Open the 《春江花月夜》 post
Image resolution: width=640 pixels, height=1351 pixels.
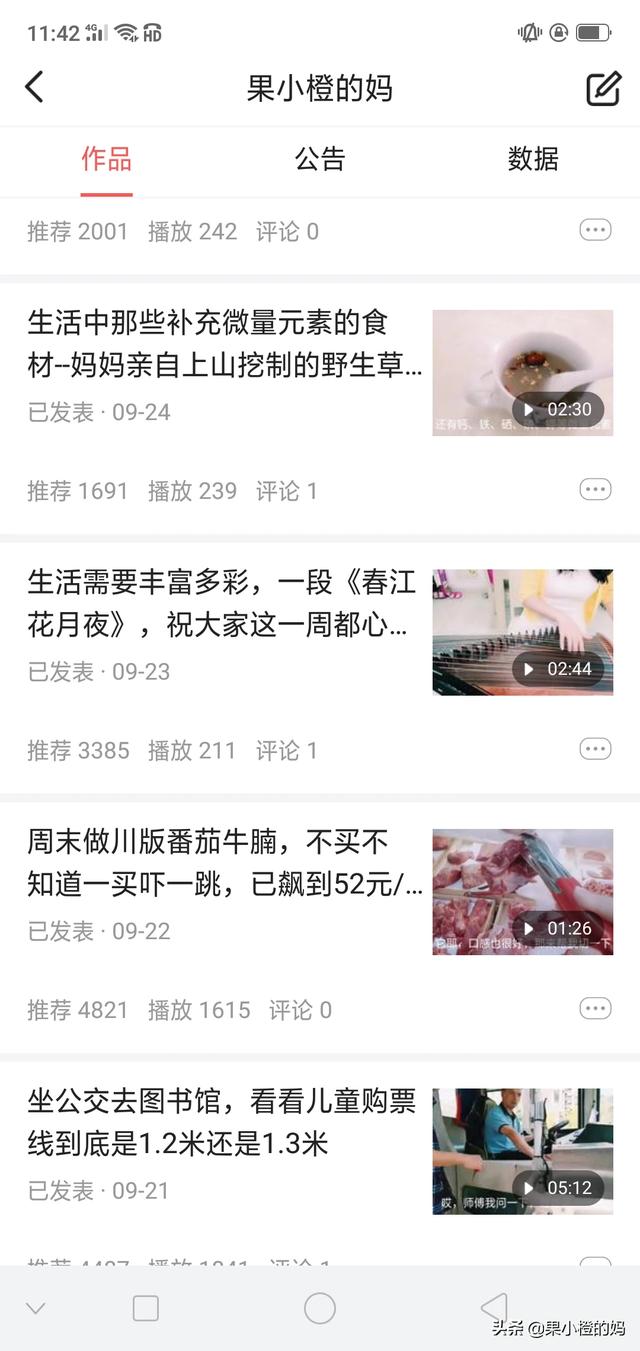coord(222,604)
